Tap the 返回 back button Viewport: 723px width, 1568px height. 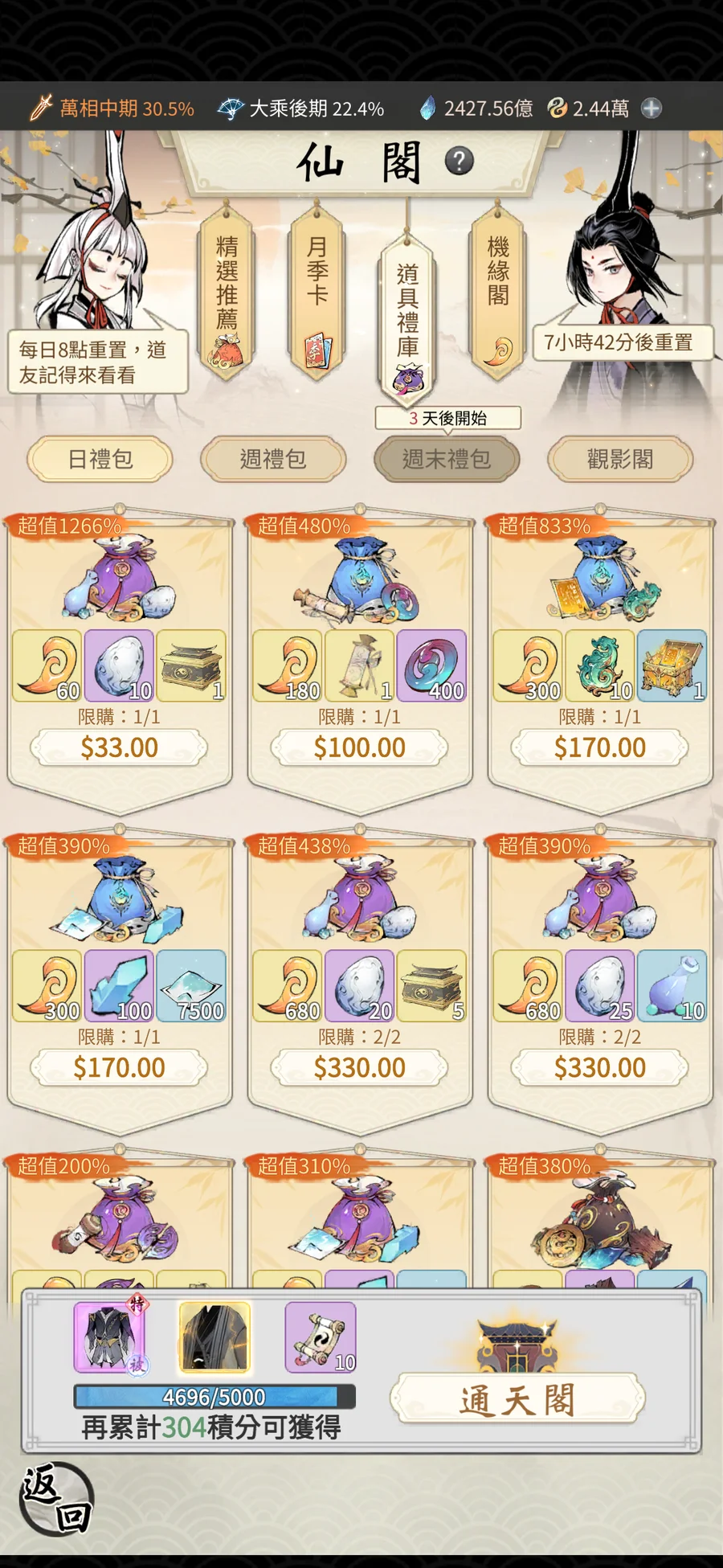pyautogui.click(x=55, y=1498)
